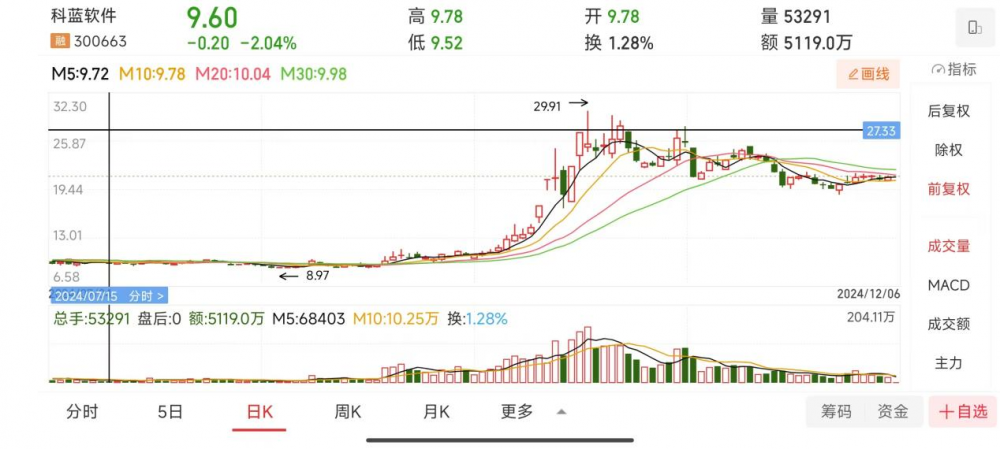Show MACD indicator
Screen dimensions: 1000x449
(x=948, y=285)
